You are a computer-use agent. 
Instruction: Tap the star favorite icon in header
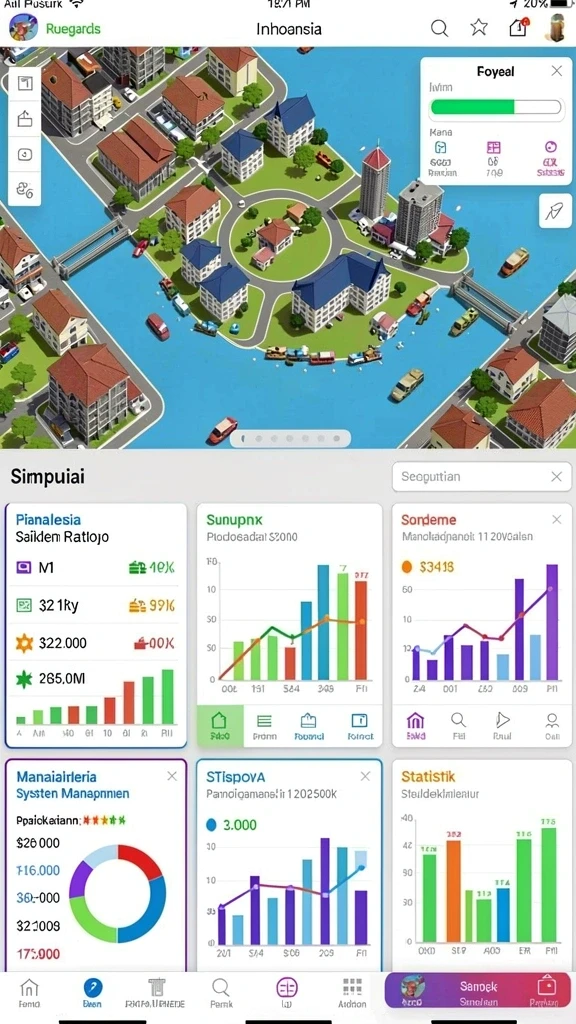tap(479, 27)
